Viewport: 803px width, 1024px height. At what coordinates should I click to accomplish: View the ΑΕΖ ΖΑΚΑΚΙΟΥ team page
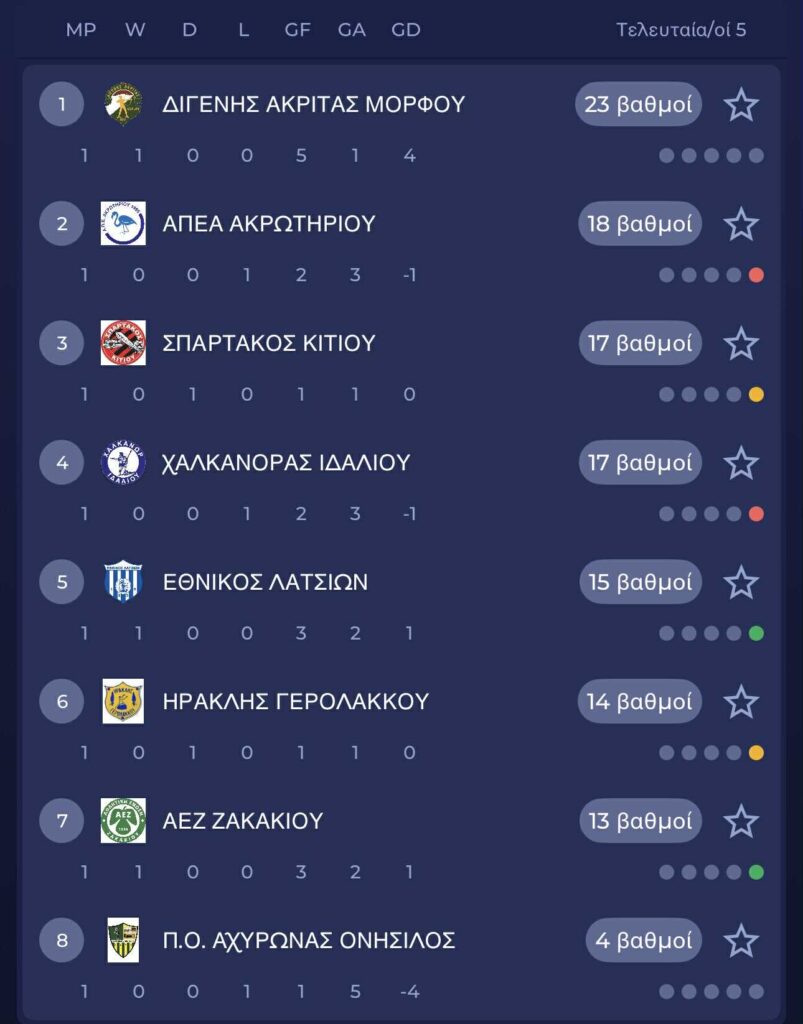click(x=242, y=821)
